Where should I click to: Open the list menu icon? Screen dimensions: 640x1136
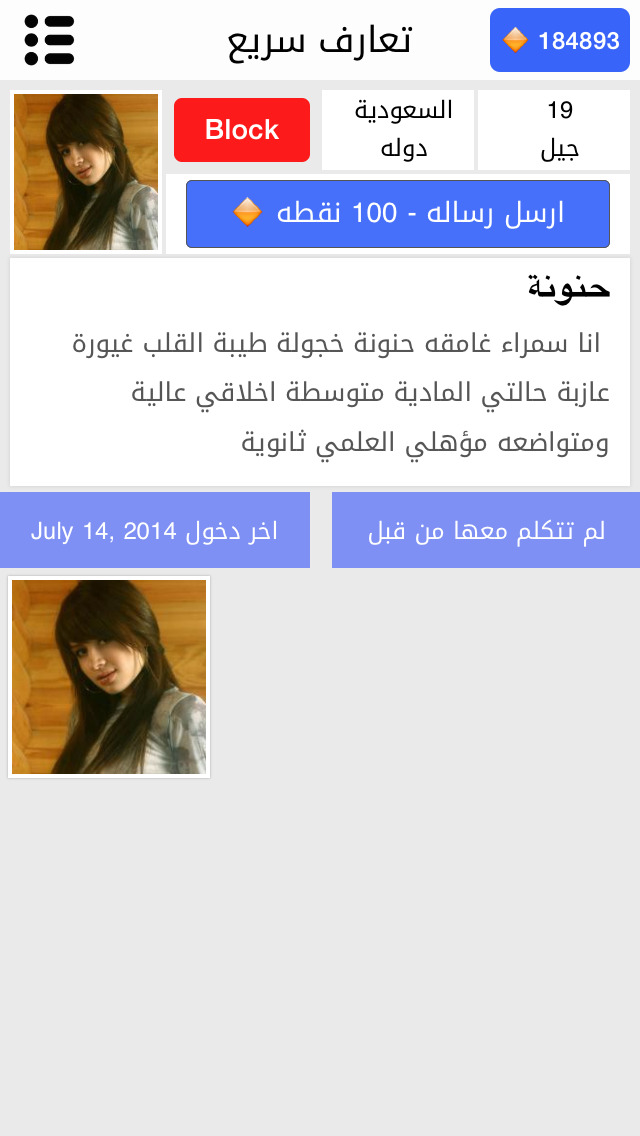pyautogui.click(x=49, y=41)
